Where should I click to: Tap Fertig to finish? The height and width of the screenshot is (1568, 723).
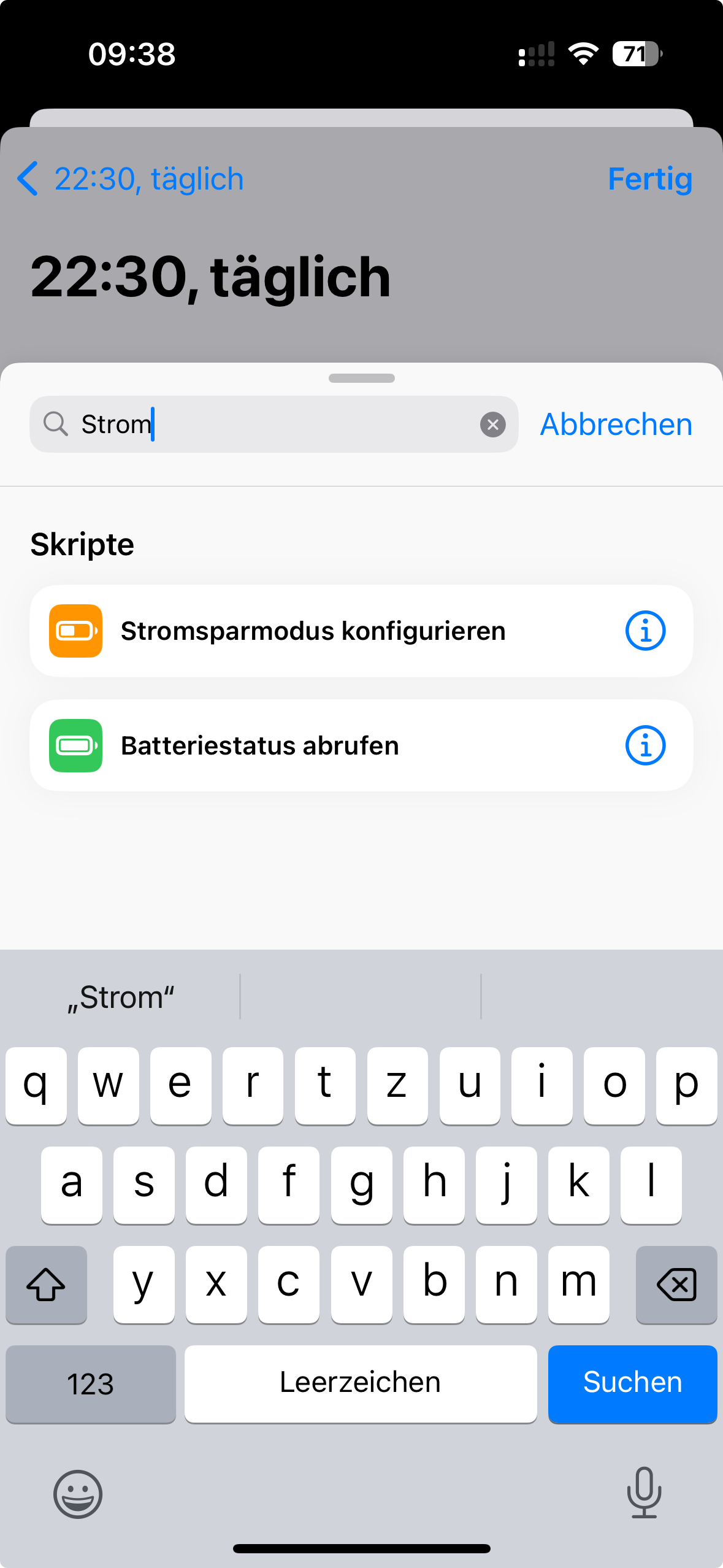pos(649,179)
